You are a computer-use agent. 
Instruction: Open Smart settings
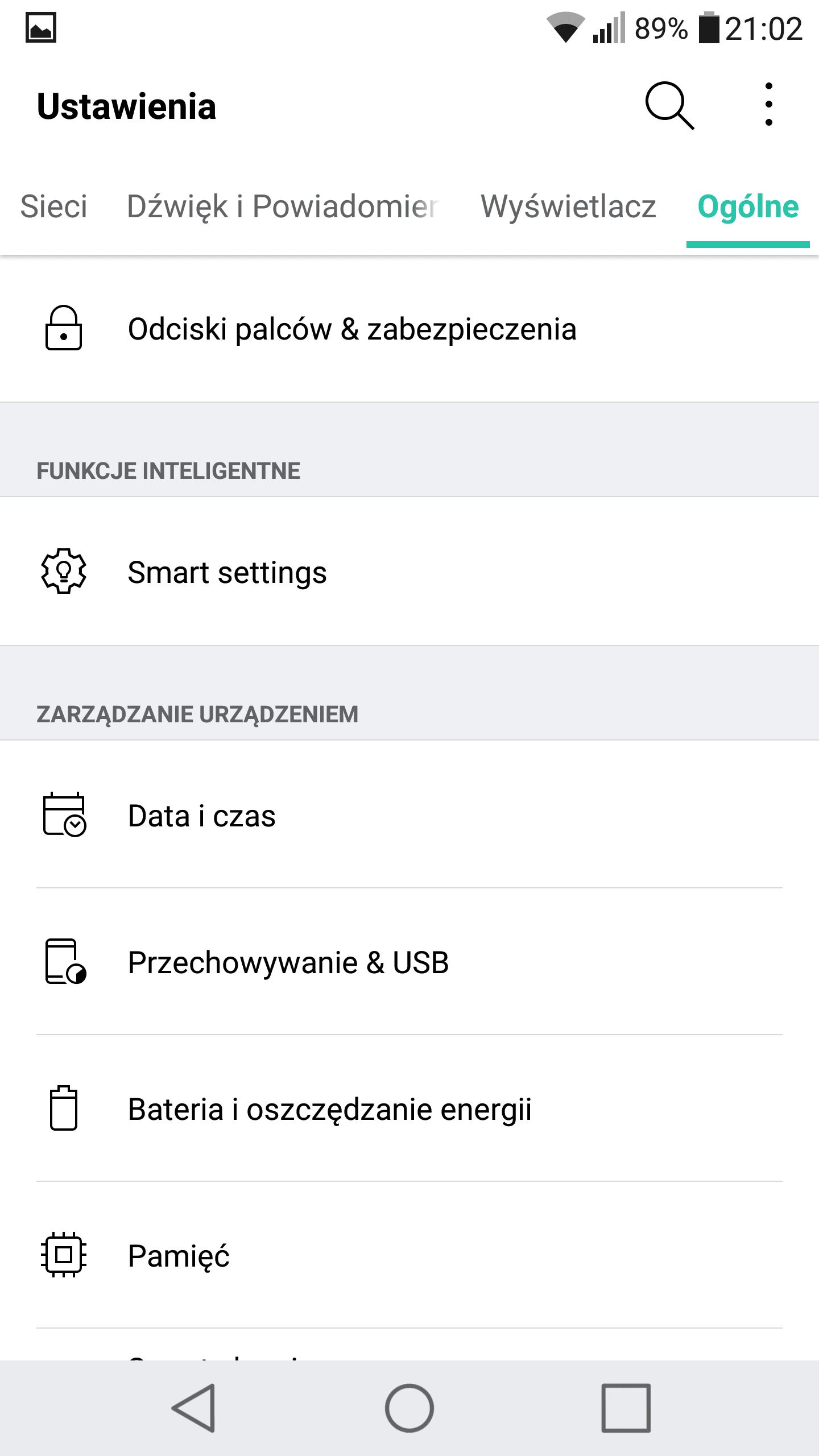409,572
